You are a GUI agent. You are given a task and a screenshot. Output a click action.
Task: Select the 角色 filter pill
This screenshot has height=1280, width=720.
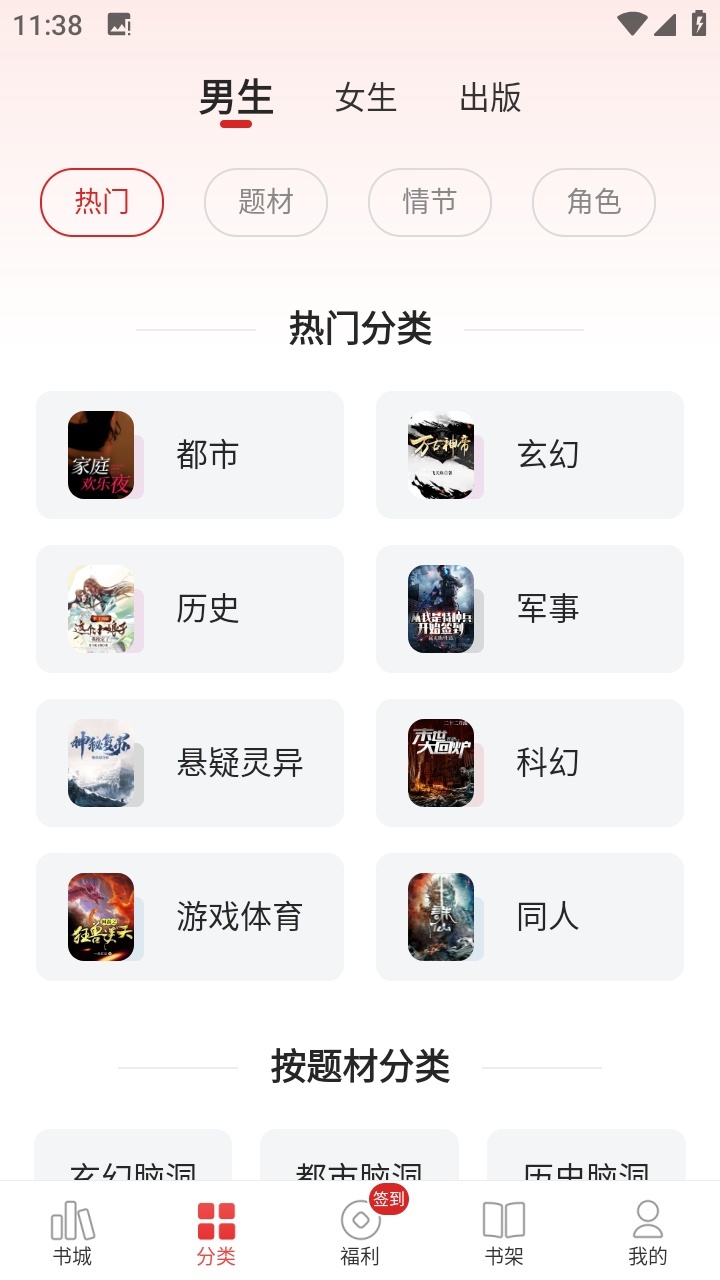pyautogui.click(x=593, y=202)
